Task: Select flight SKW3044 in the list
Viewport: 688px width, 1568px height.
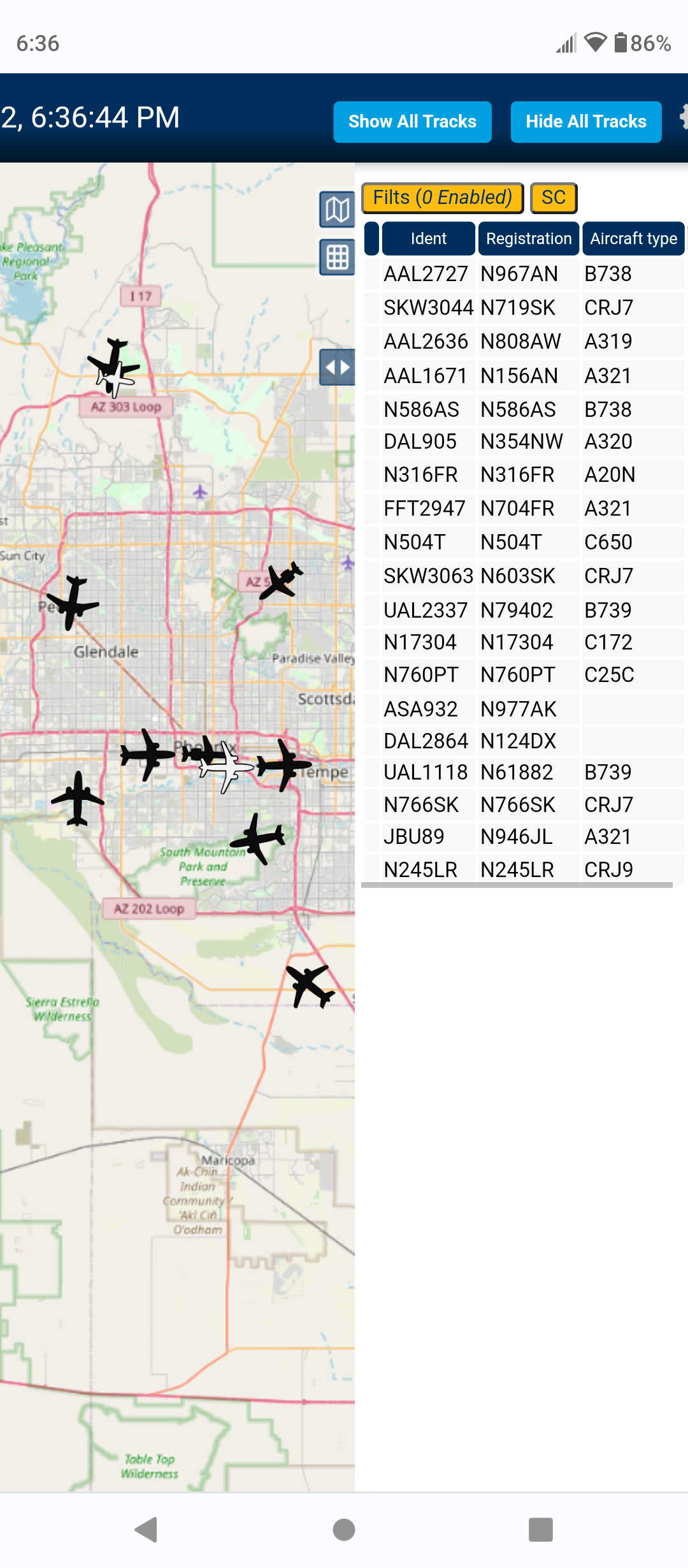Action: point(524,308)
